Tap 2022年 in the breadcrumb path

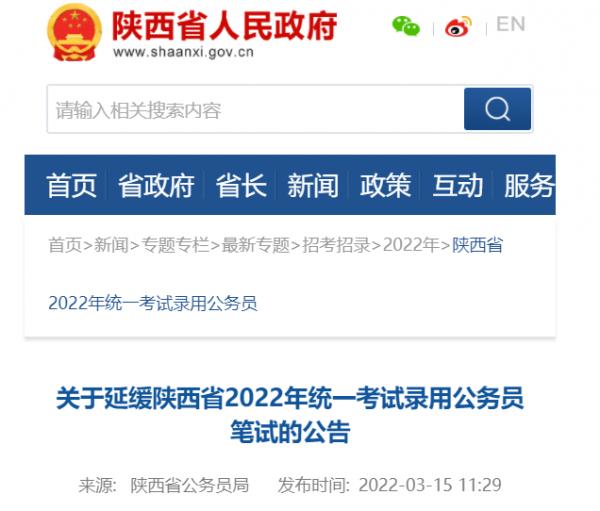click(411, 245)
